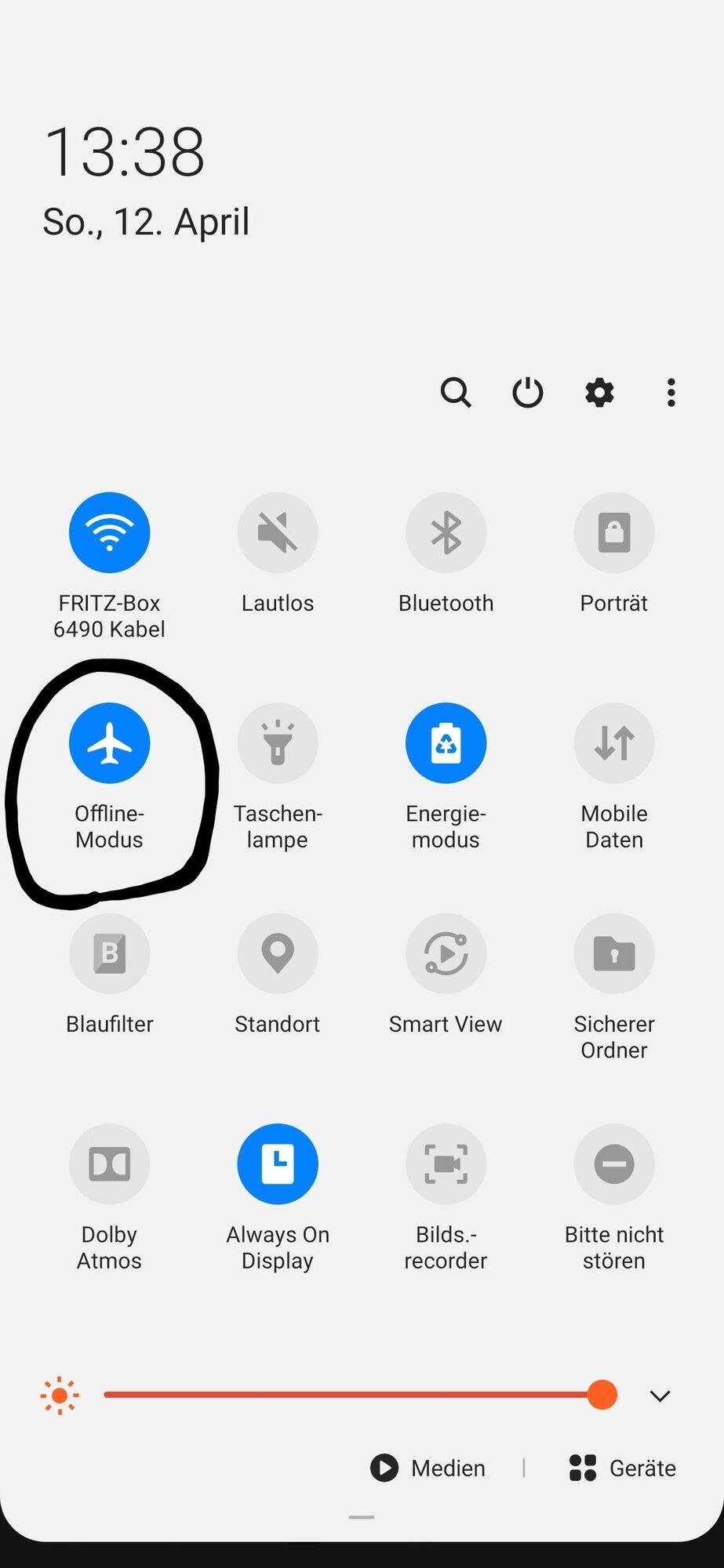
Task: Expand the brightness panel chevron
Action: click(x=660, y=1395)
